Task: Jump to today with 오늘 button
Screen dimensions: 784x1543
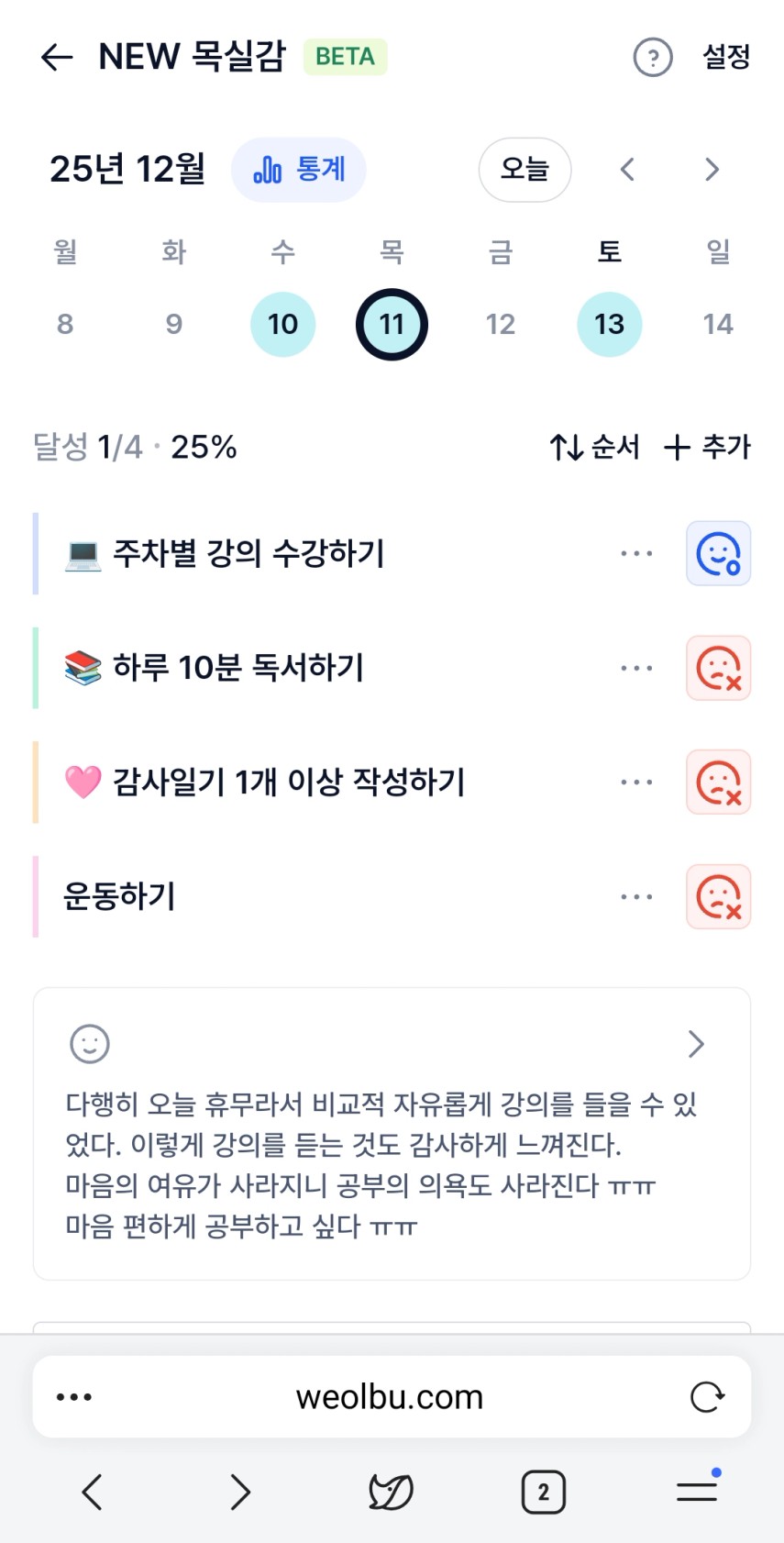Action: click(525, 170)
